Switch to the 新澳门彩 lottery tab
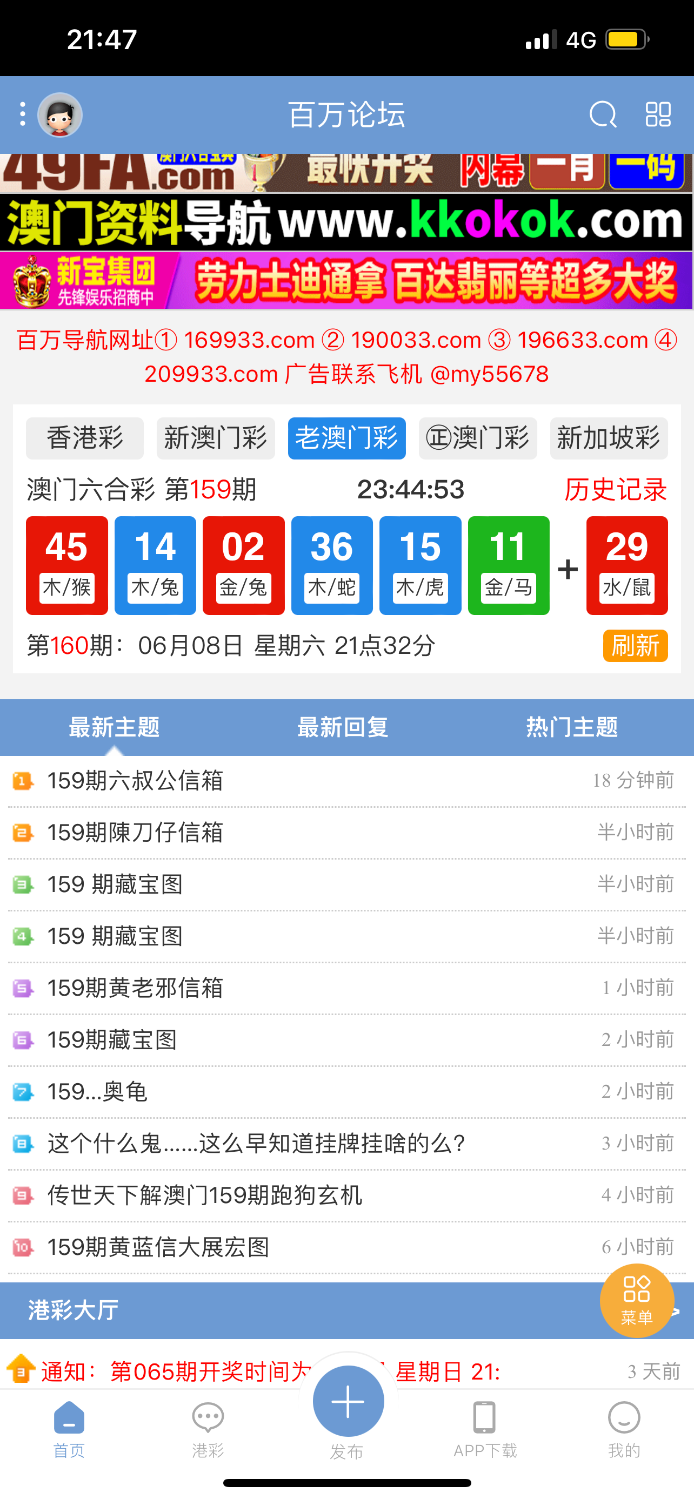The height and width of the screenshot is (1500, 694). coord(216,438)
